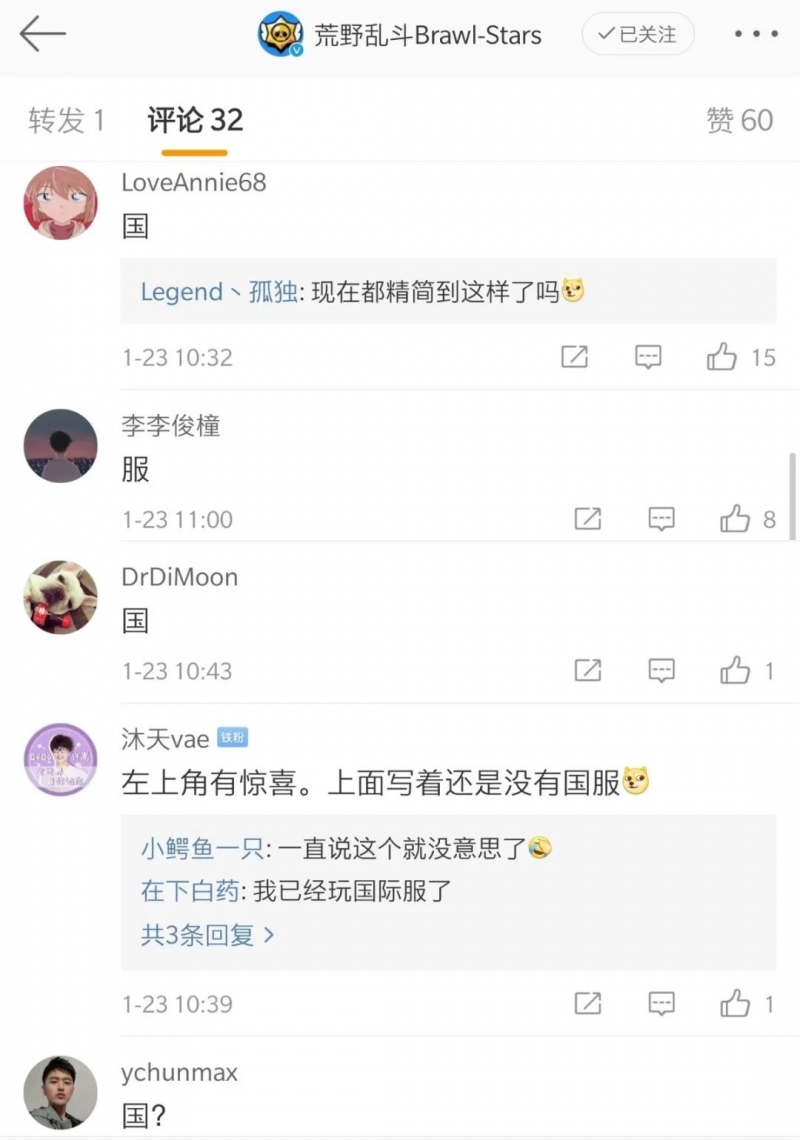
Task: Switch to the 转发 1 tab
Action: click(x=66, y=121)
